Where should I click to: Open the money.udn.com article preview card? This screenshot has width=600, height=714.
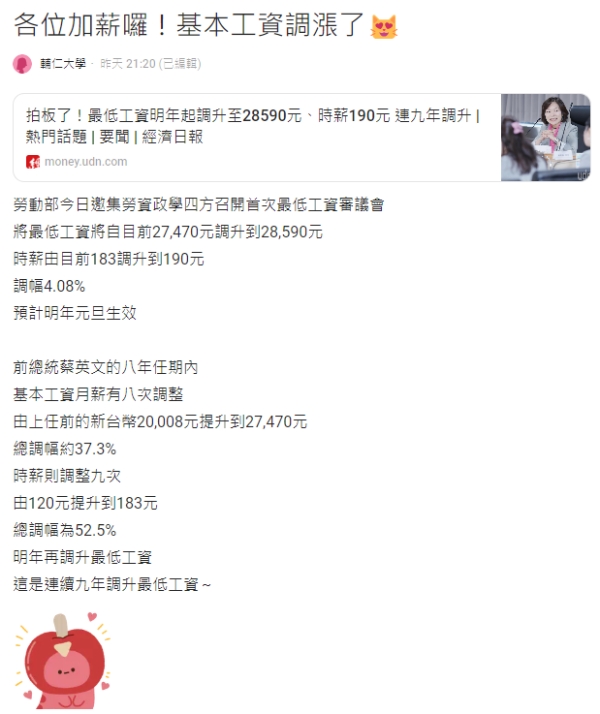pyautogui.click(x=255, y=137)
